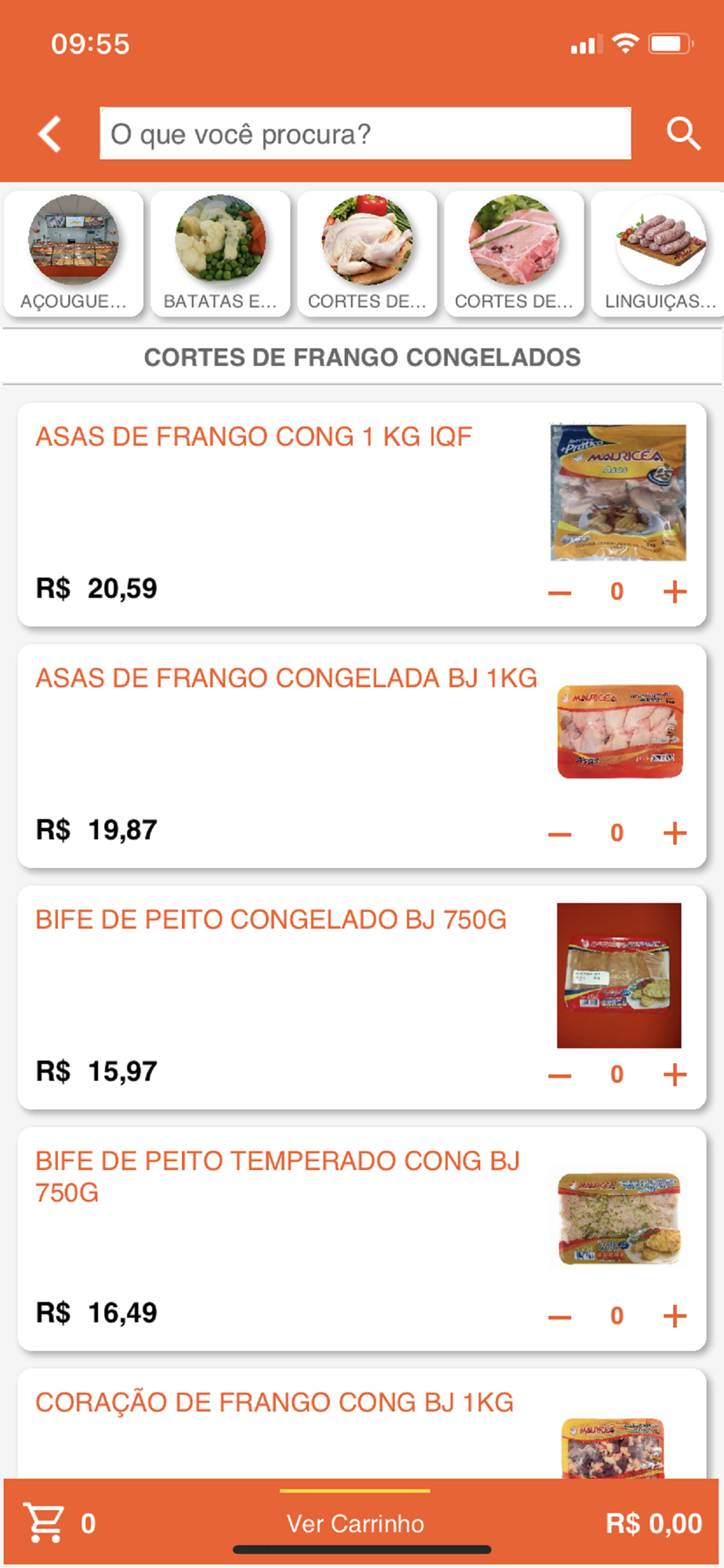This screenshot has width=724, height=1568.
Task: Open the CORAÇÃO DE FRANGO CONG BJ 1KG product
Action: click(x=274, y=1403)
